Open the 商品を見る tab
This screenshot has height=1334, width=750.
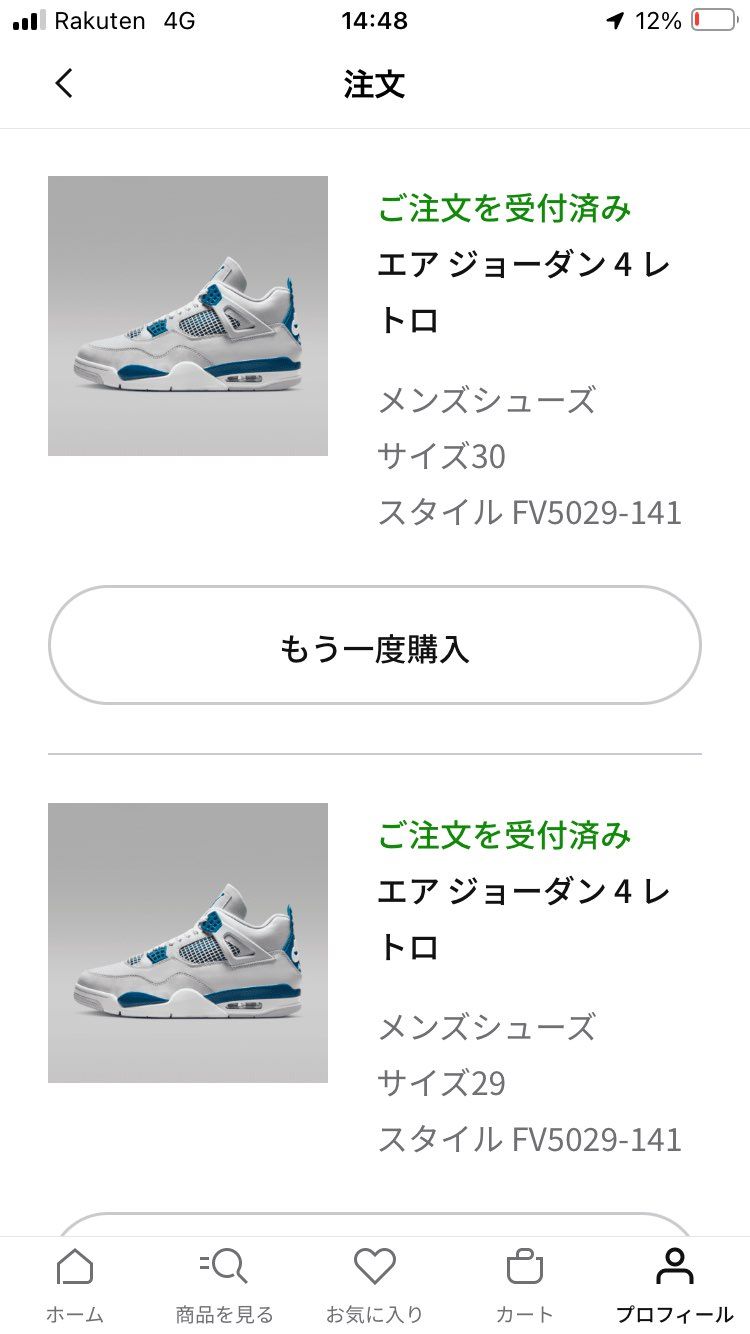coord(224,1284)
